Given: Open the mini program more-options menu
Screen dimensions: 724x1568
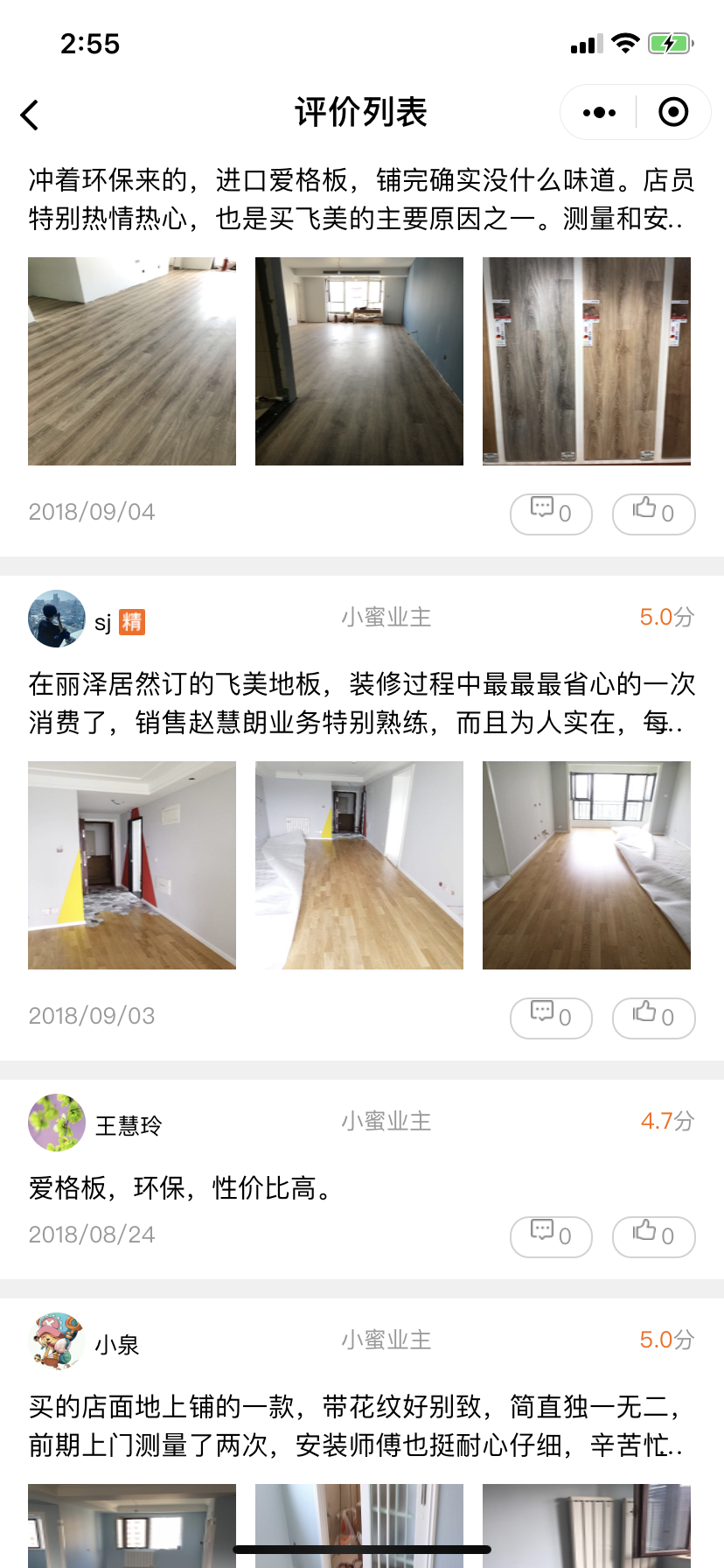Looking at the screenshot, I should point(599,113).
